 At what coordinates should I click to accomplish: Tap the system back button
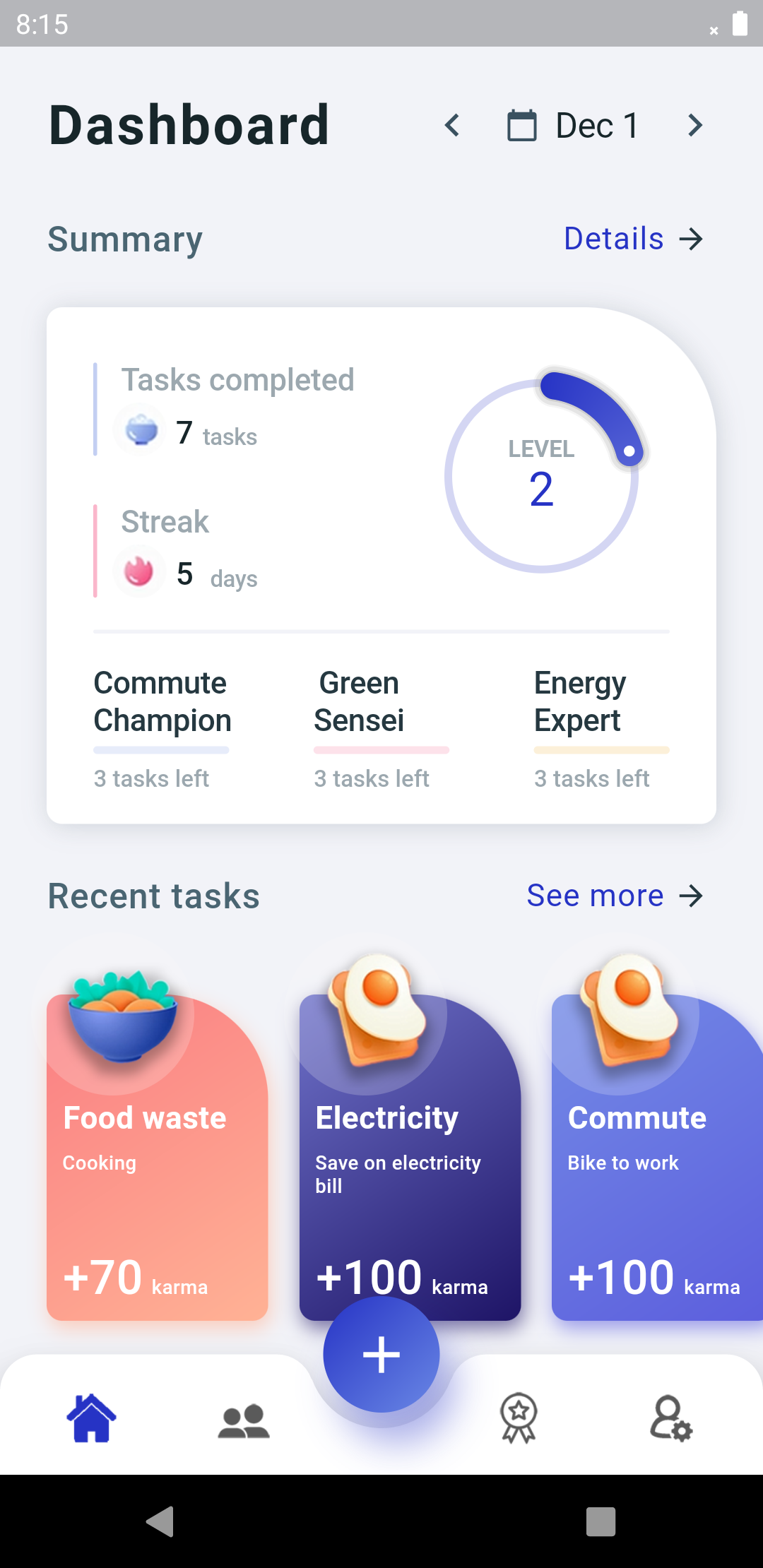[160, 1521]
